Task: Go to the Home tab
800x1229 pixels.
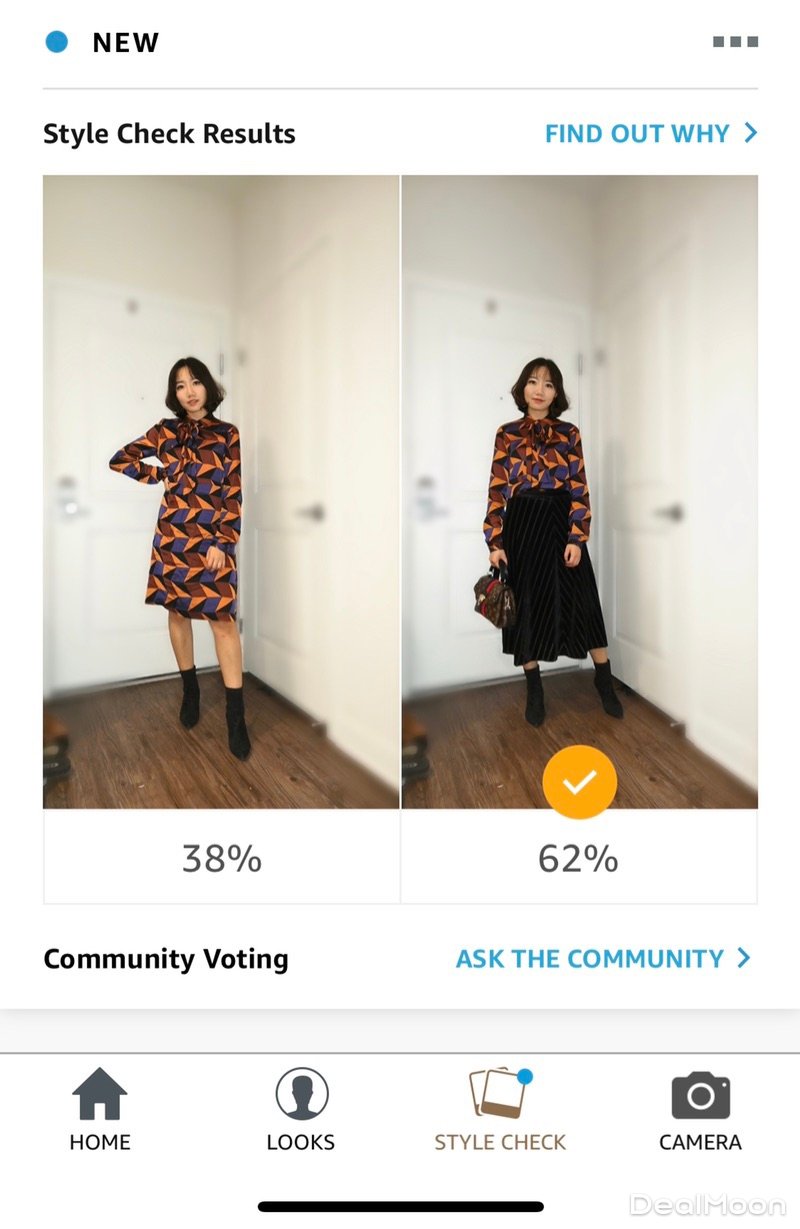Action: point(100,1110)
